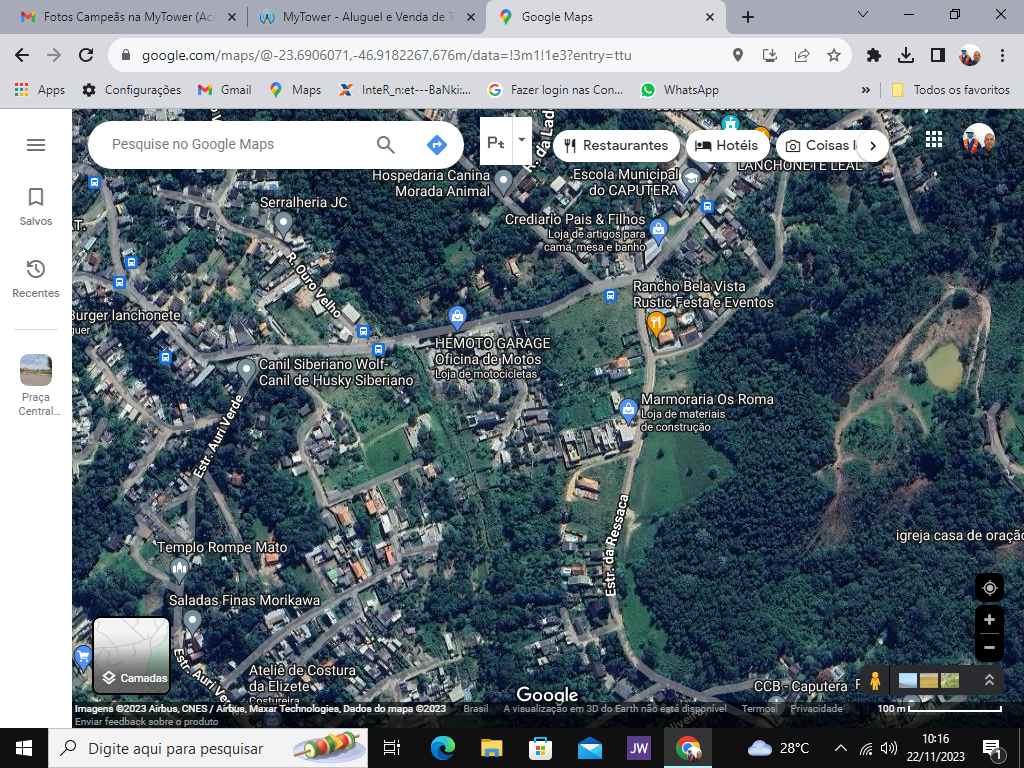Open the Google apps grid
The image size is (1024, 768).
(x=934, y=139)
